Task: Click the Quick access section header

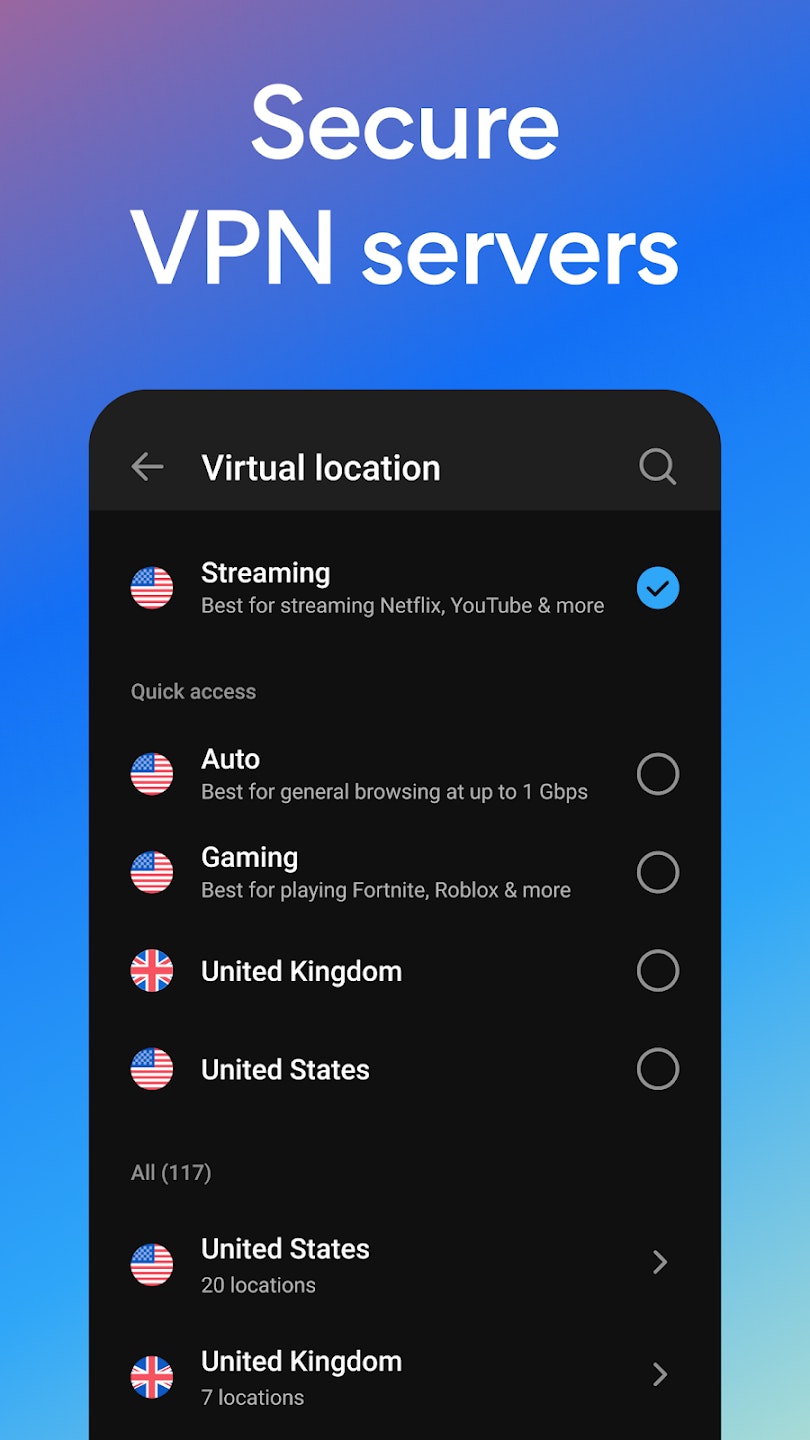Action: 193,691
